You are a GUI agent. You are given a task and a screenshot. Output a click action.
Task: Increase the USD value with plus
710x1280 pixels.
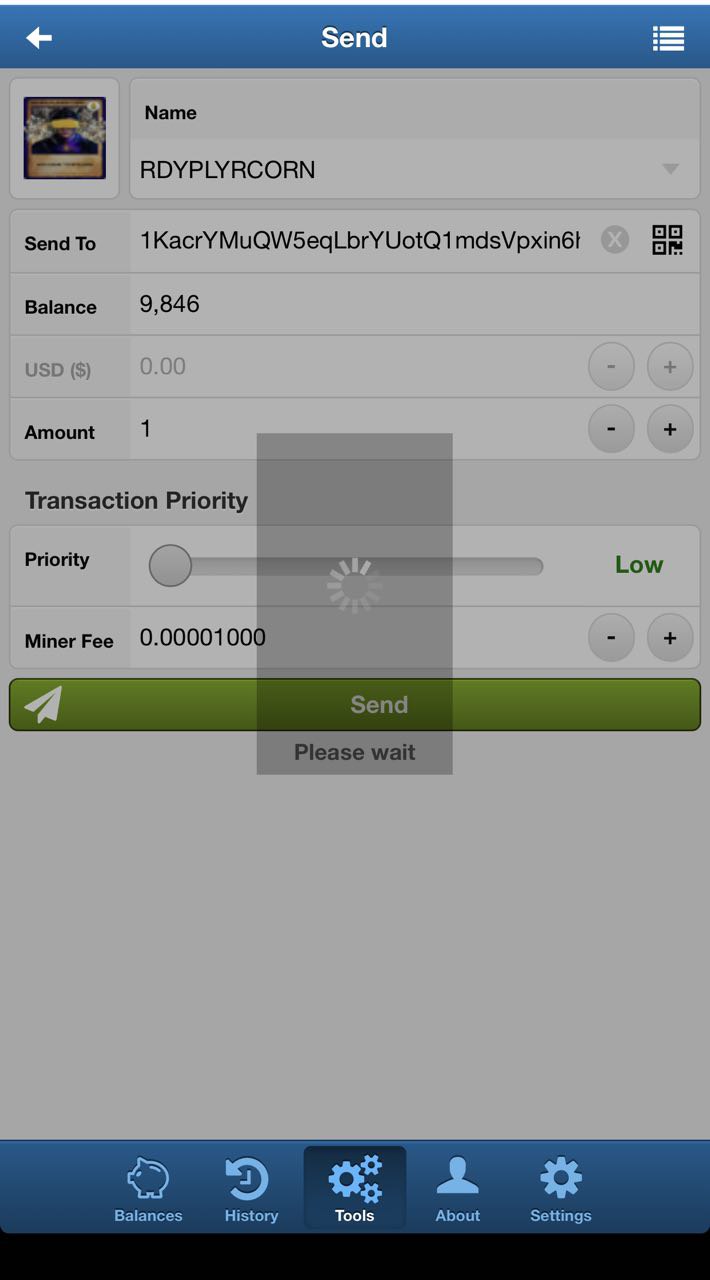tap(670, 367)
